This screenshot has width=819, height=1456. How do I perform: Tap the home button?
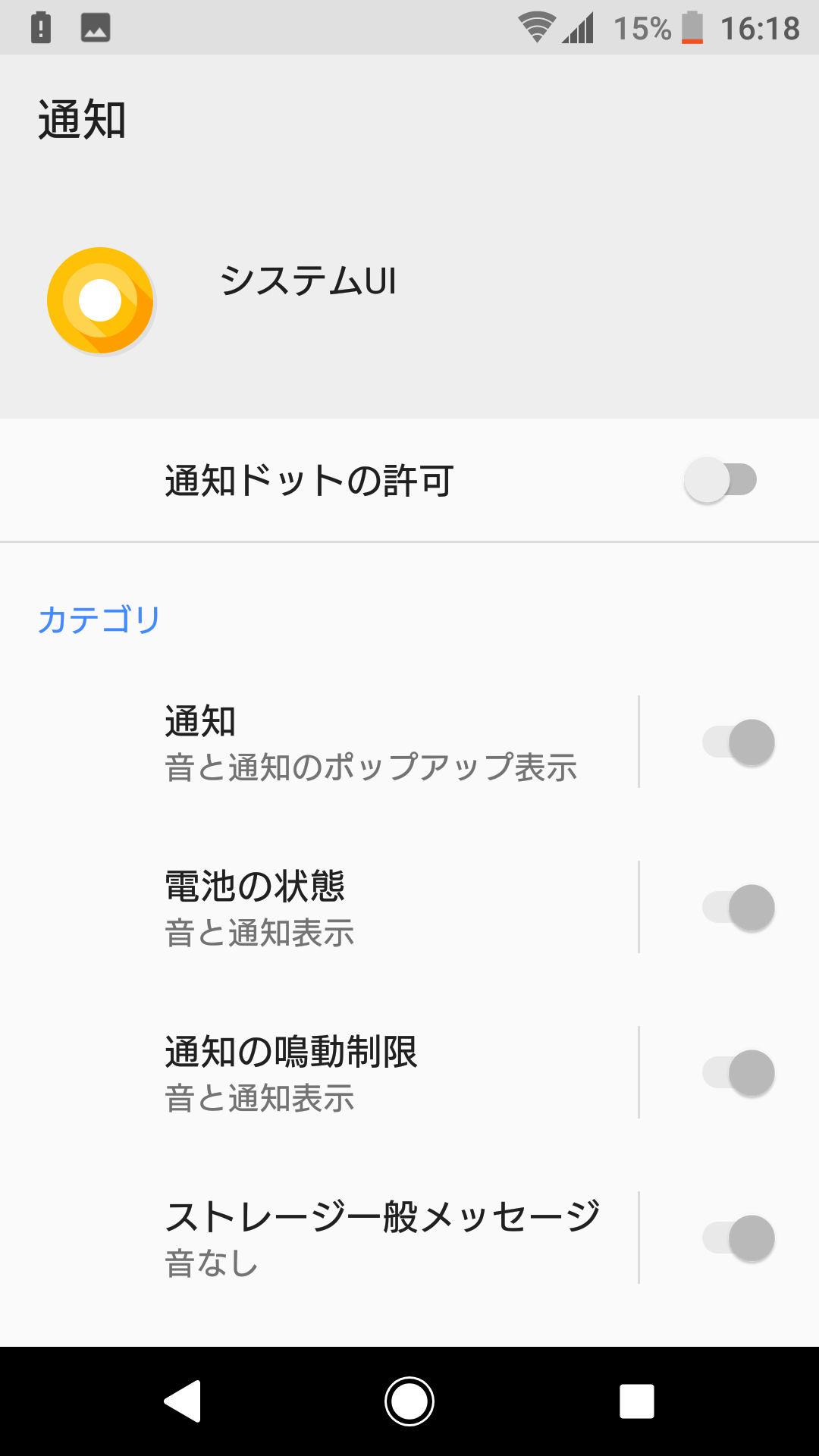pos(409,1401)
